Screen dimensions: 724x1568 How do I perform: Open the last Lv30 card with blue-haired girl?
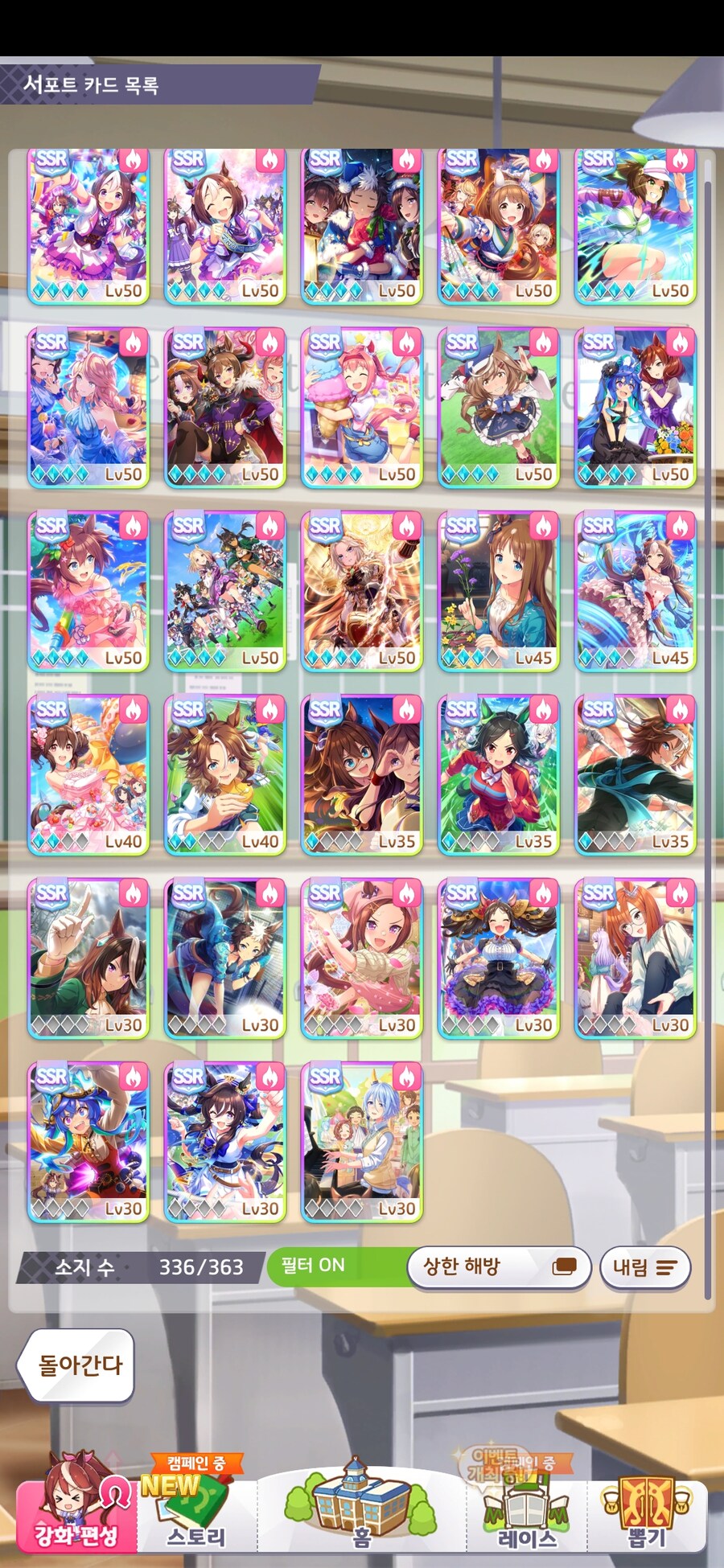(x=362, y=1141)
